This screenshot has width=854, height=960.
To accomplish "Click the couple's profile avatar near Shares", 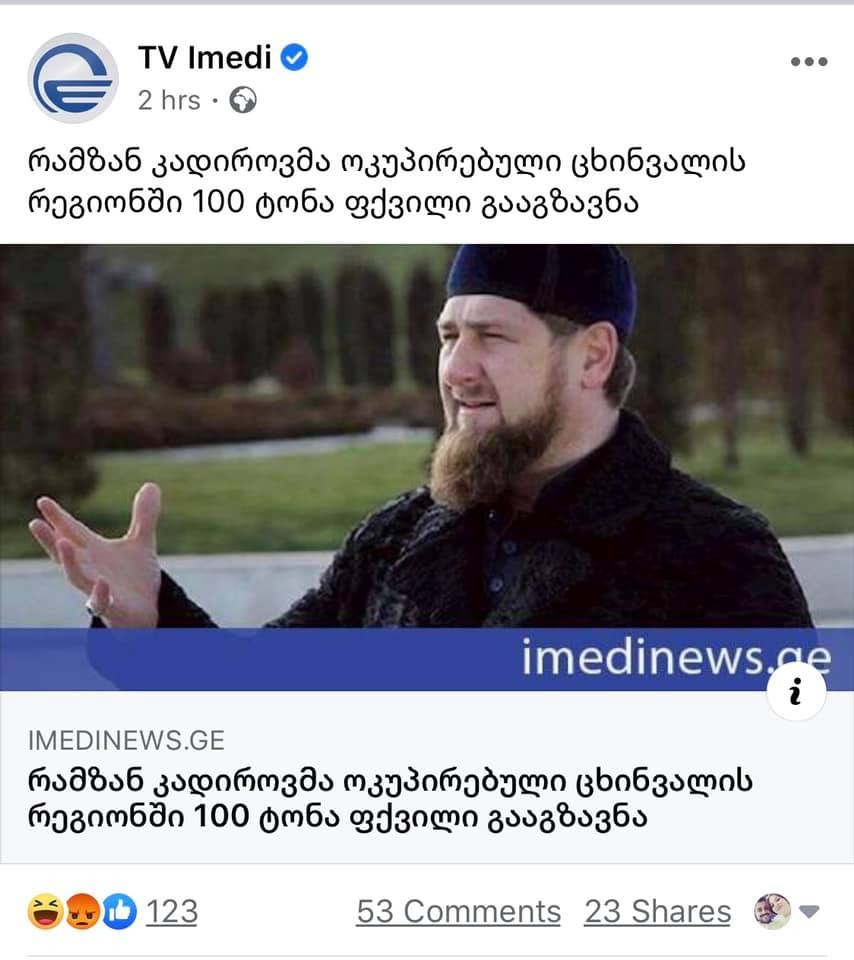I will coord(772,909).
